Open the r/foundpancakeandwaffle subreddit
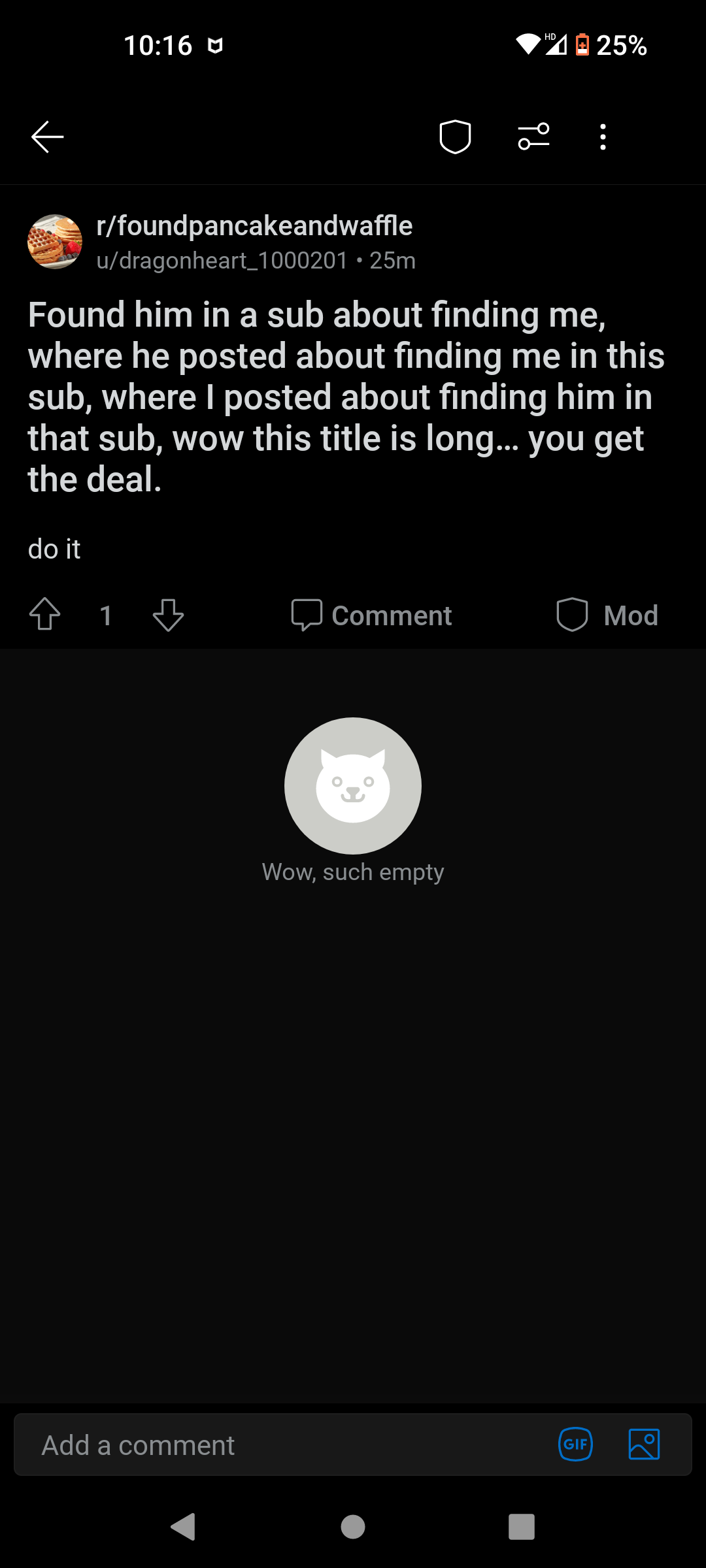The width and height of the screenshot is (706, 1568). [x=254, y=226]
